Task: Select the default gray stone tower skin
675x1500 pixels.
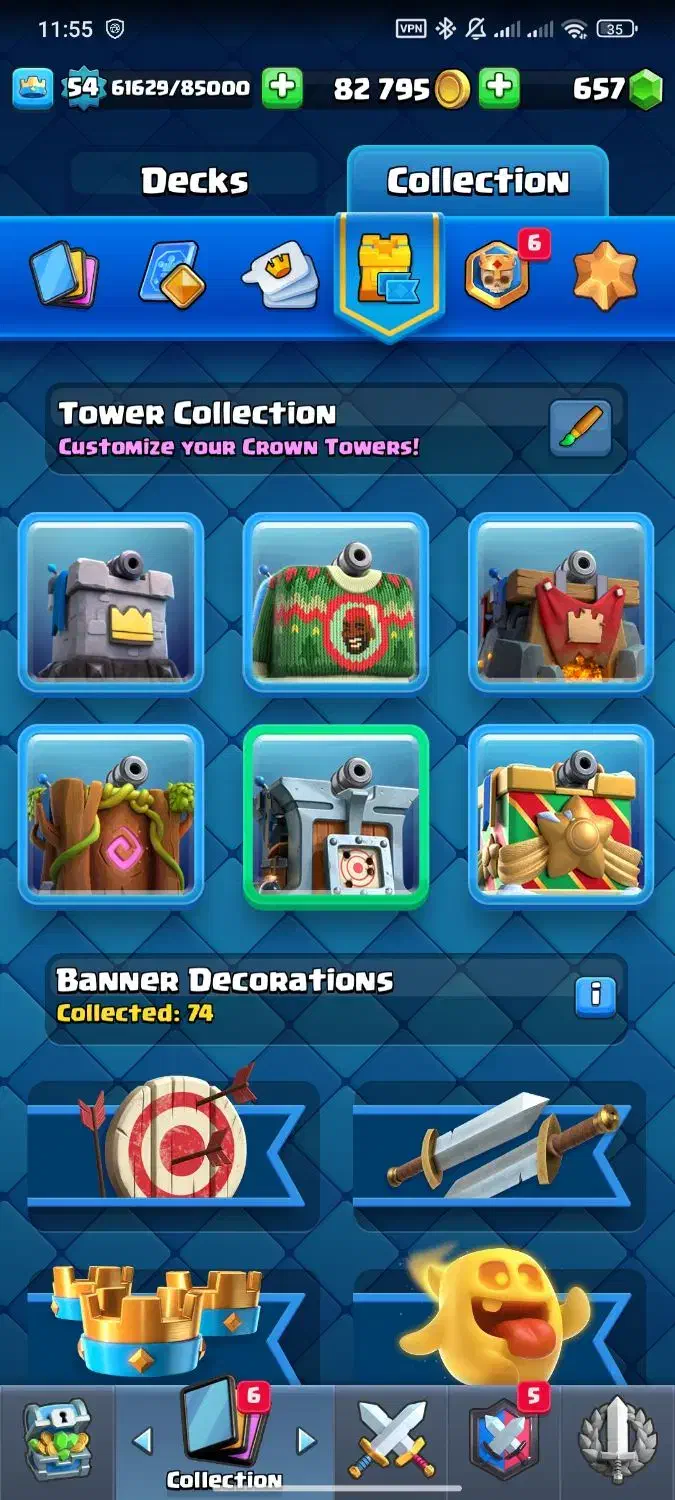Action: pyautogui.click(x=111, y=603)
